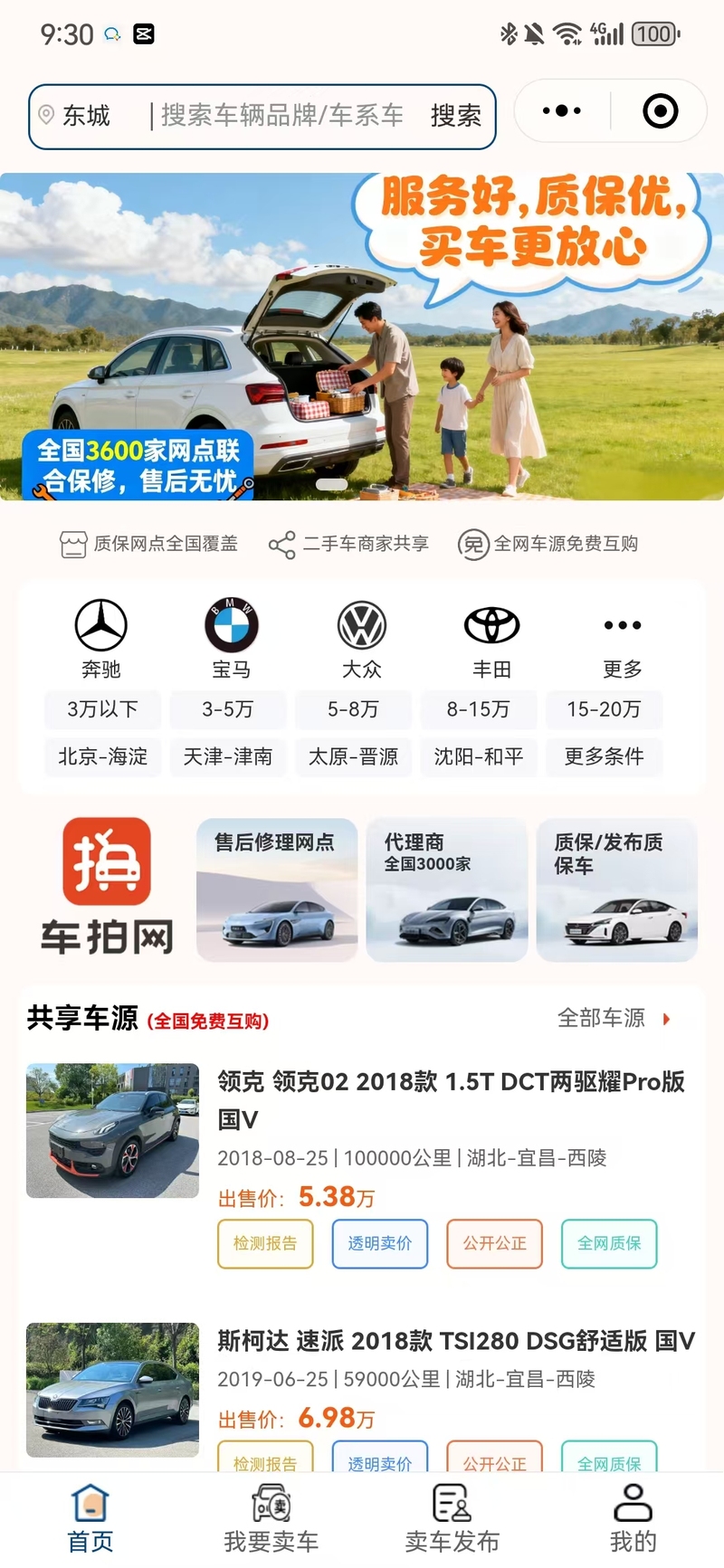Filter by price 3万以下

(x=103, y=709)
